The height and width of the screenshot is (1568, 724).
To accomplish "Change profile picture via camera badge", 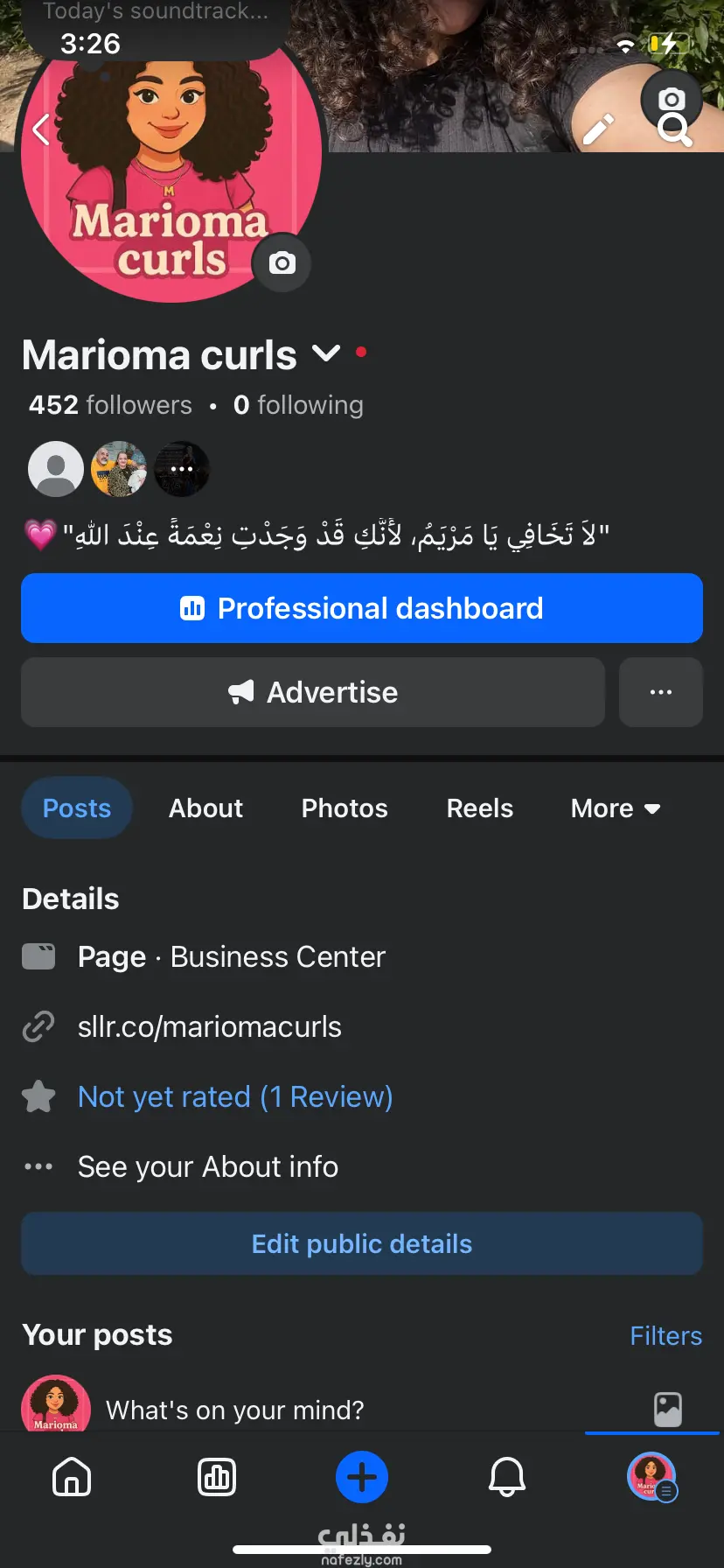I will [282, 262].
